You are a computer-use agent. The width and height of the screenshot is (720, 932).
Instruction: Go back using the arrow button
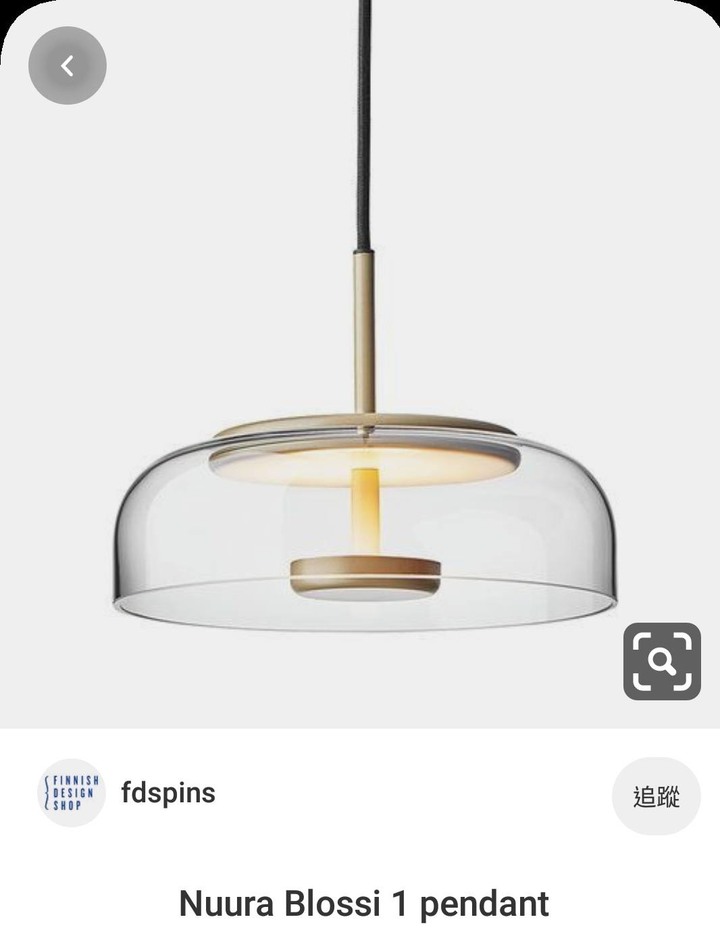click(67, 66)
